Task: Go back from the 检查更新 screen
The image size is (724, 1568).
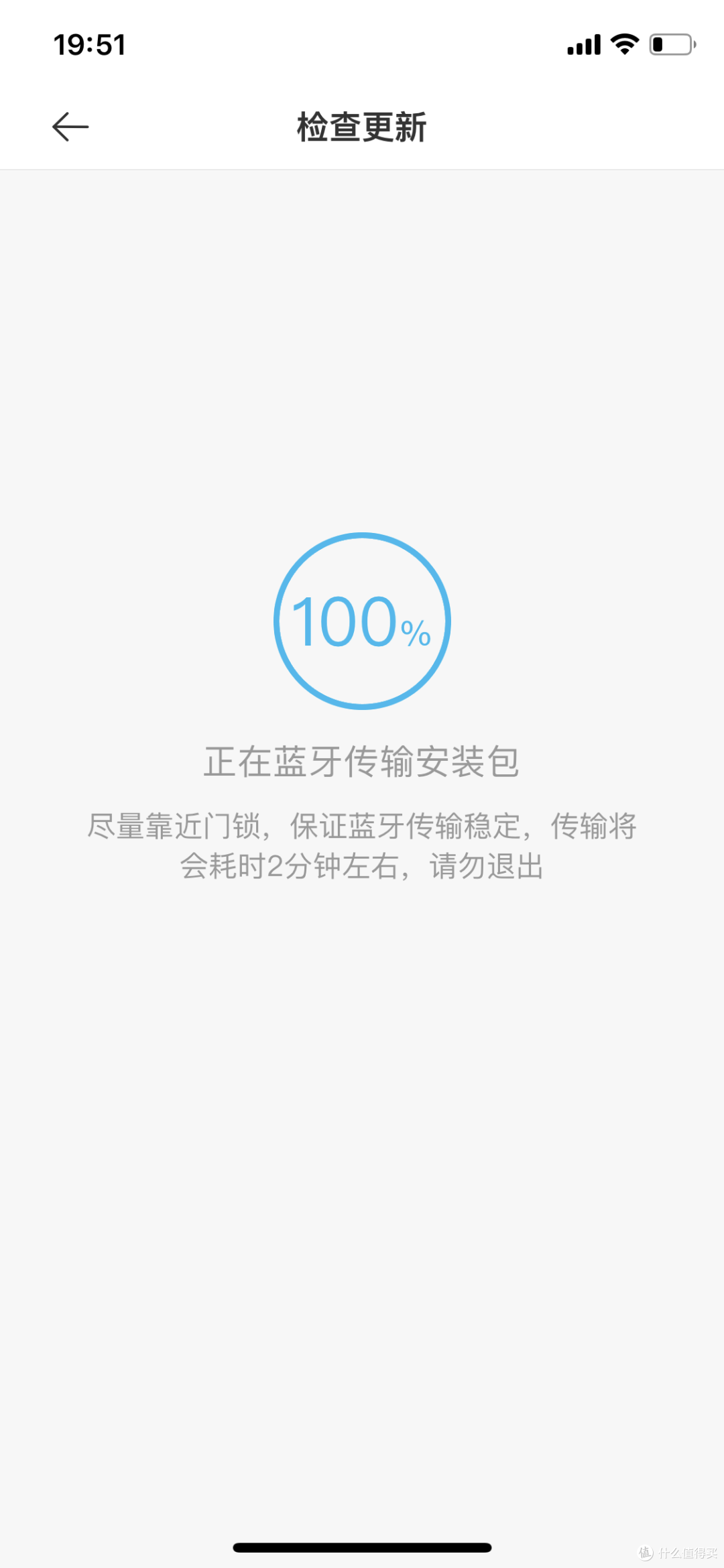Action: click(70, 127)
